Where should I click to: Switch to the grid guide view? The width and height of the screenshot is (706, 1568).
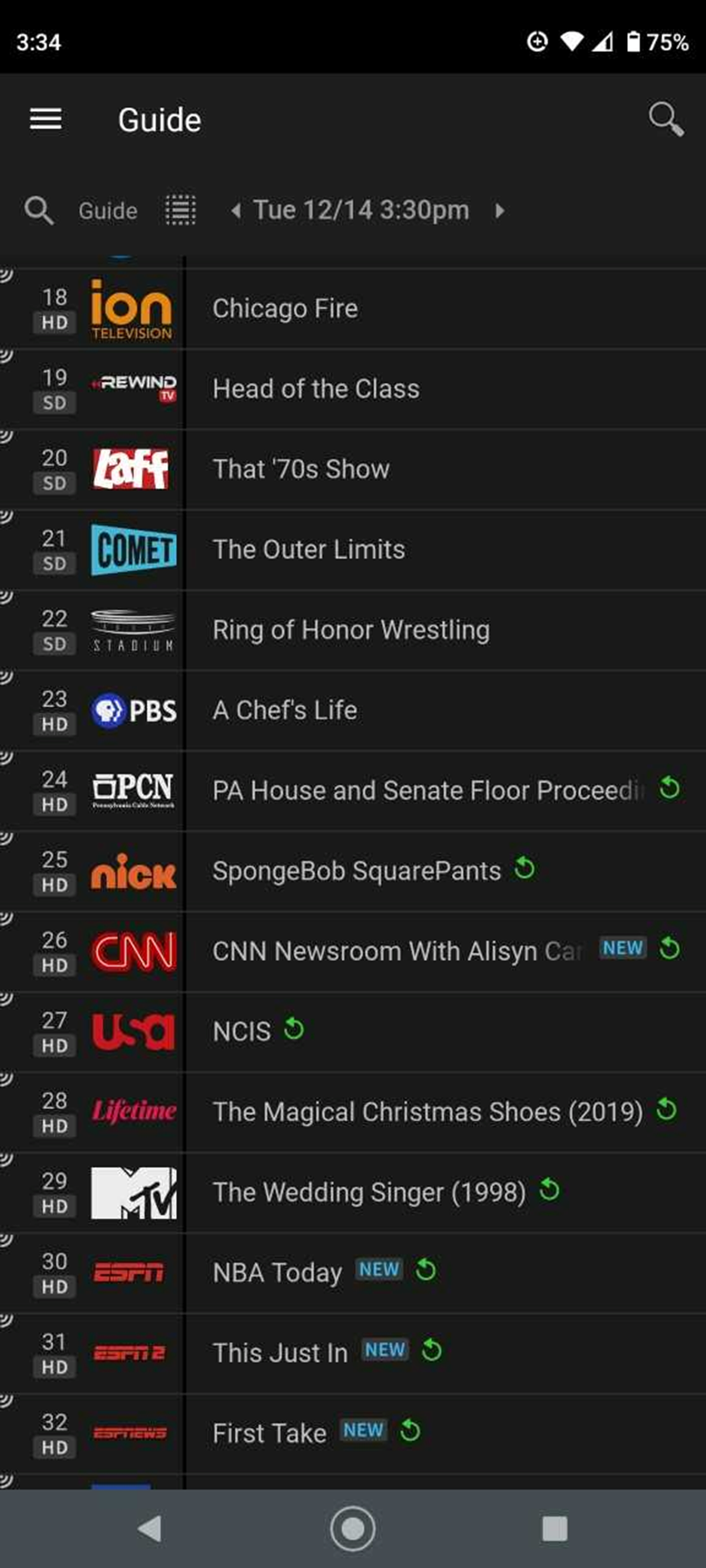pyautogui.click(x=180, y=210)
